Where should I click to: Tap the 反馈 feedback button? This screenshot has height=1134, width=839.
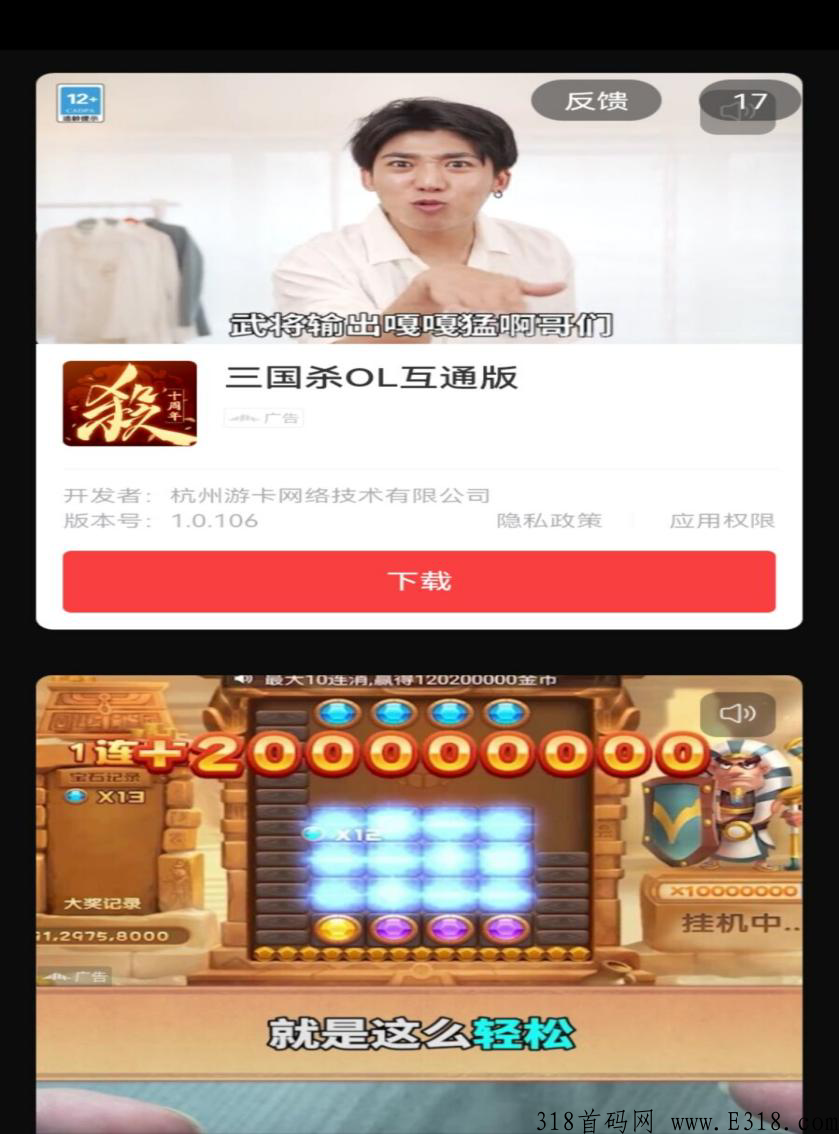point(595,100)
